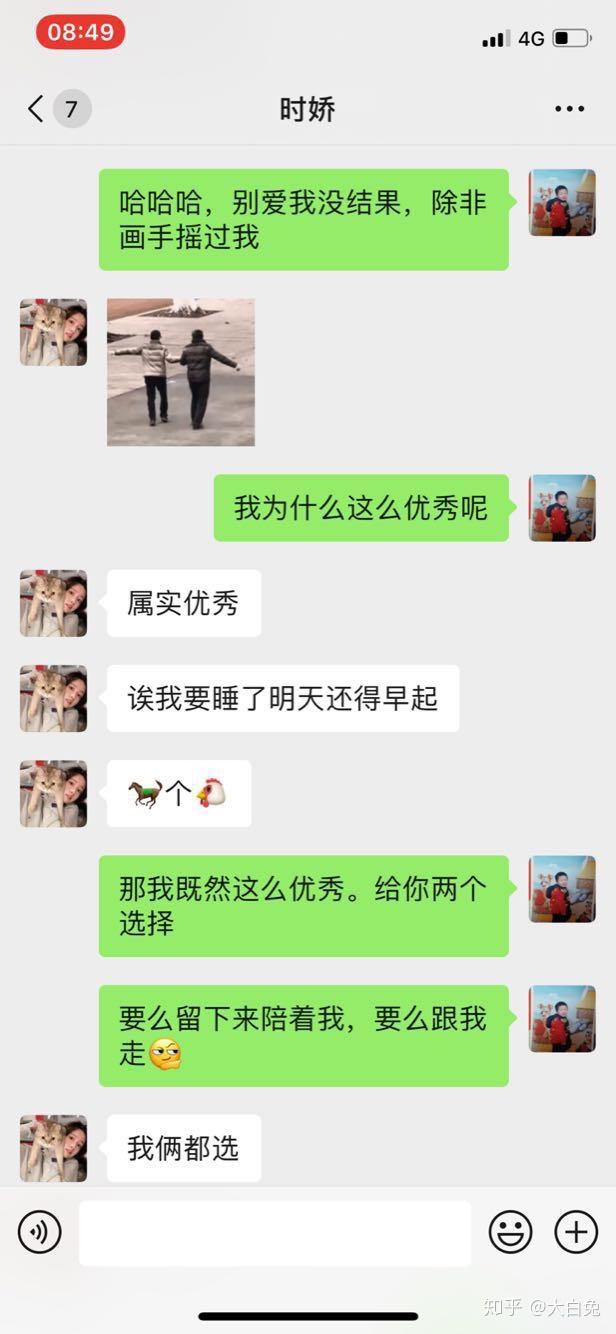The height and width of the screenshot is (1334, 616).
Task: Open the three-dot chat info menu
Action: pos(569,109)
